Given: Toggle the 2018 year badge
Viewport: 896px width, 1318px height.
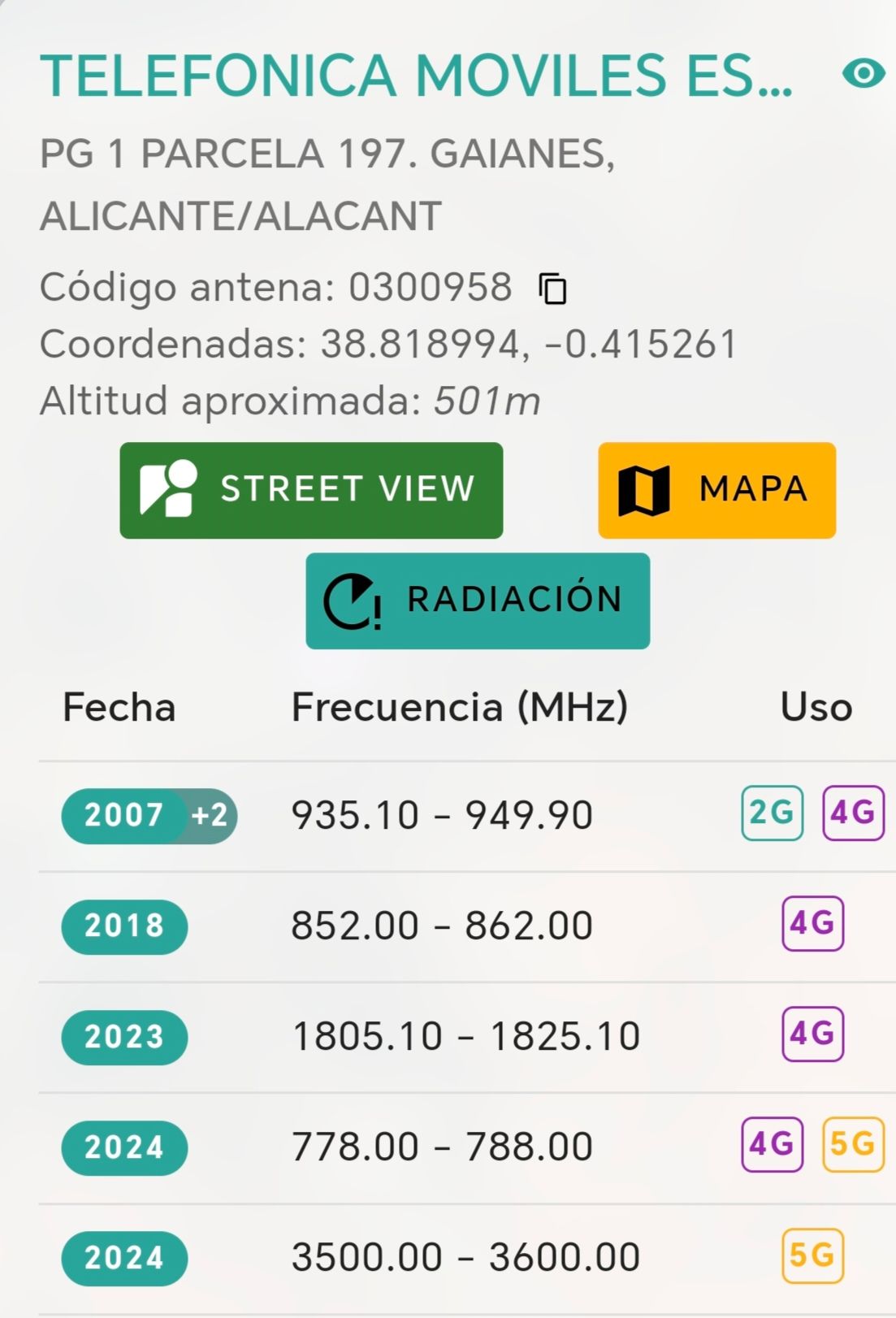Looking at the screenshot, I should (x=123, y=926).
